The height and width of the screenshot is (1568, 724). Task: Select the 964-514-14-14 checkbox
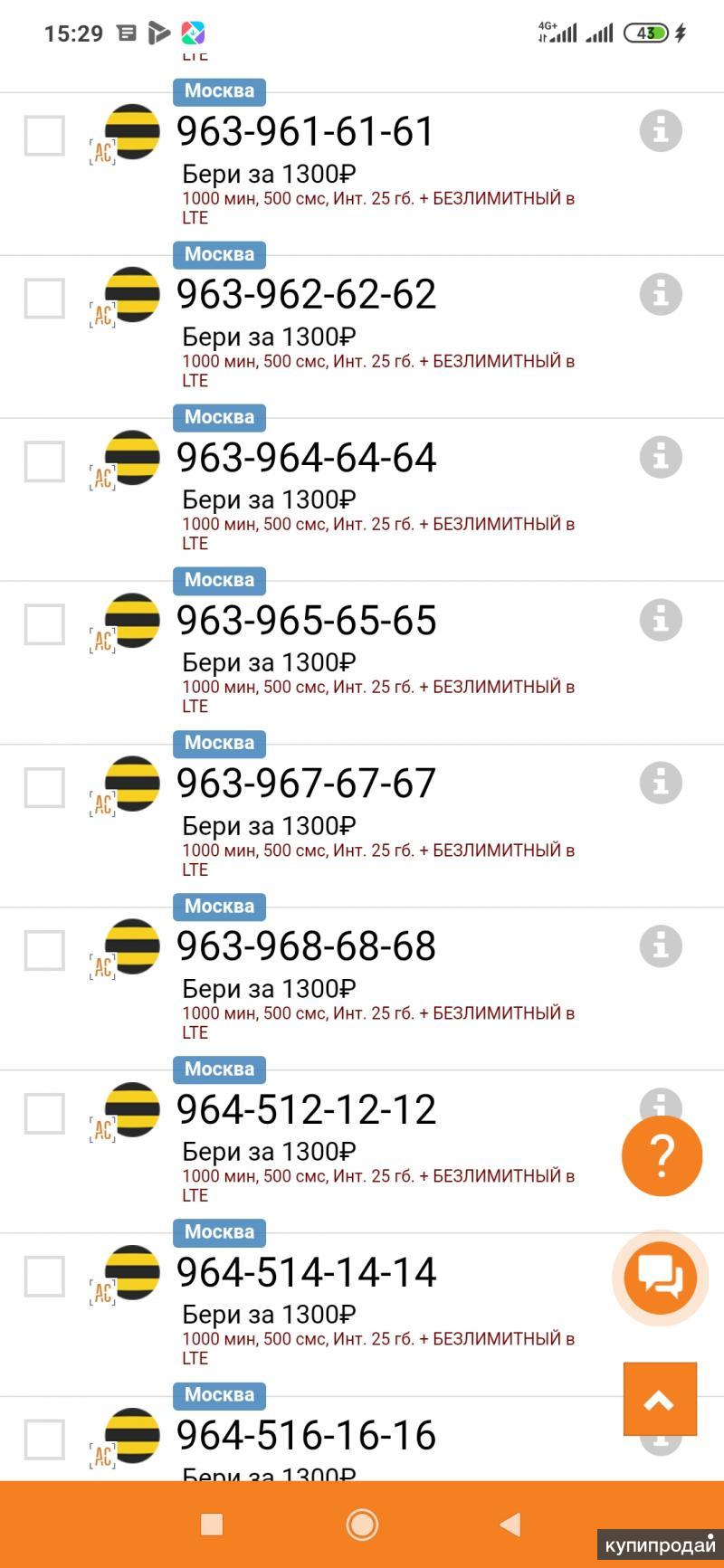point(44,1276)
